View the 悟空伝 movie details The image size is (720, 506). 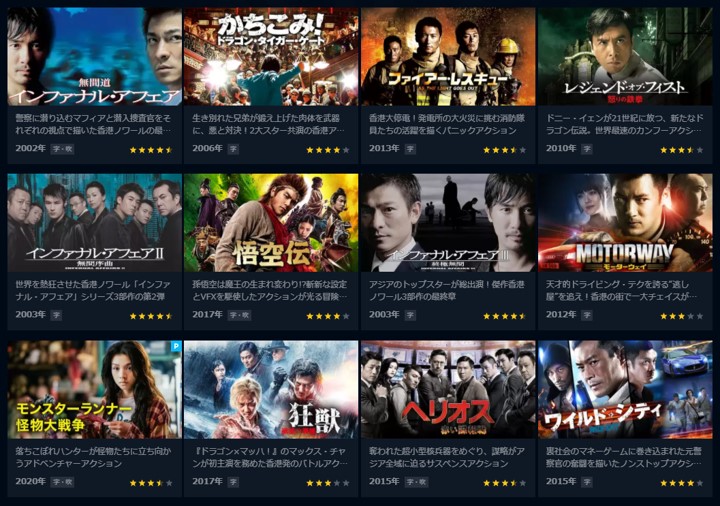pyautogui.click(x=271, y=222)
